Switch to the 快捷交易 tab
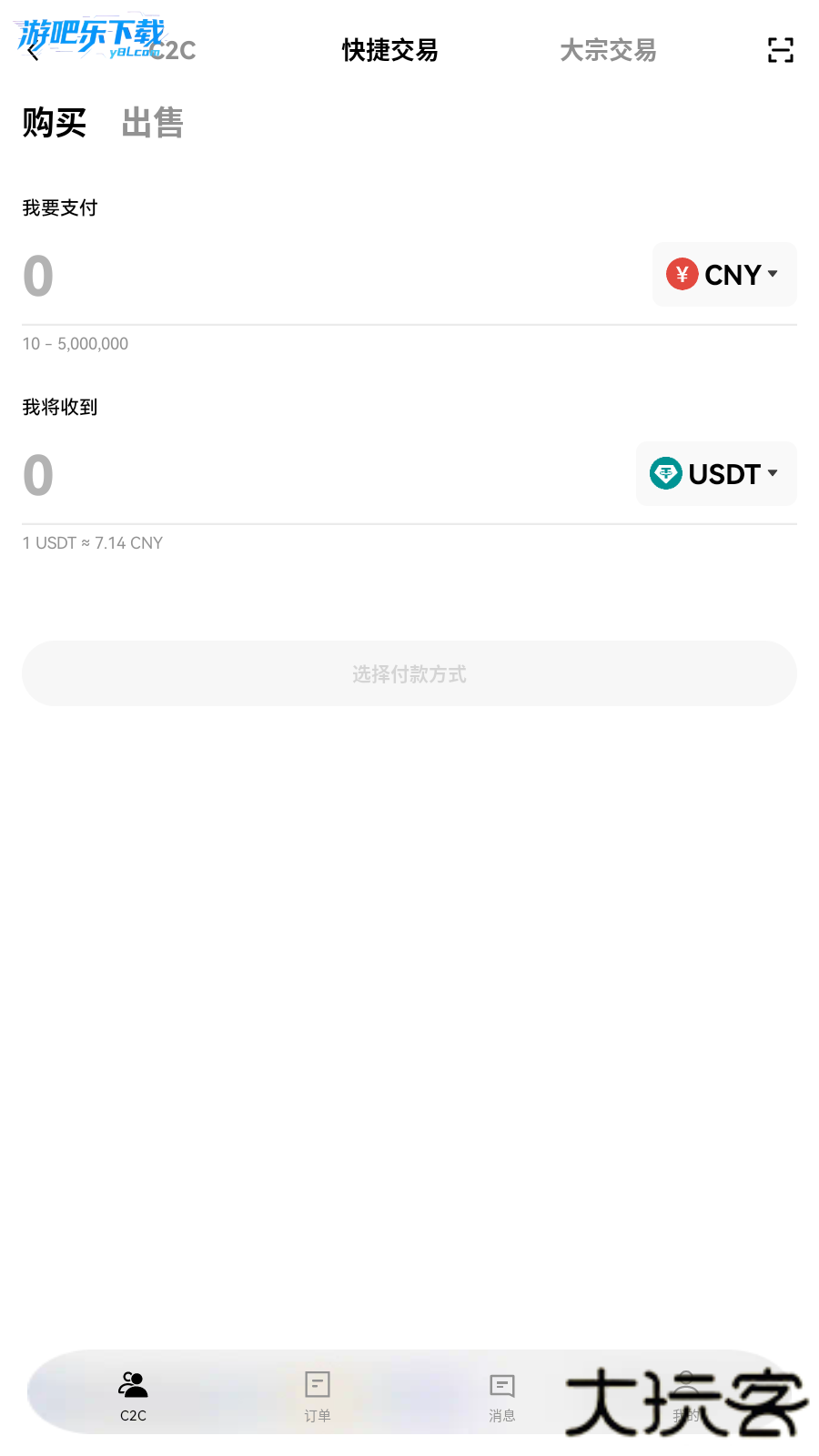This screenshot has width=819, height=1456. click(x=389, y=51)
